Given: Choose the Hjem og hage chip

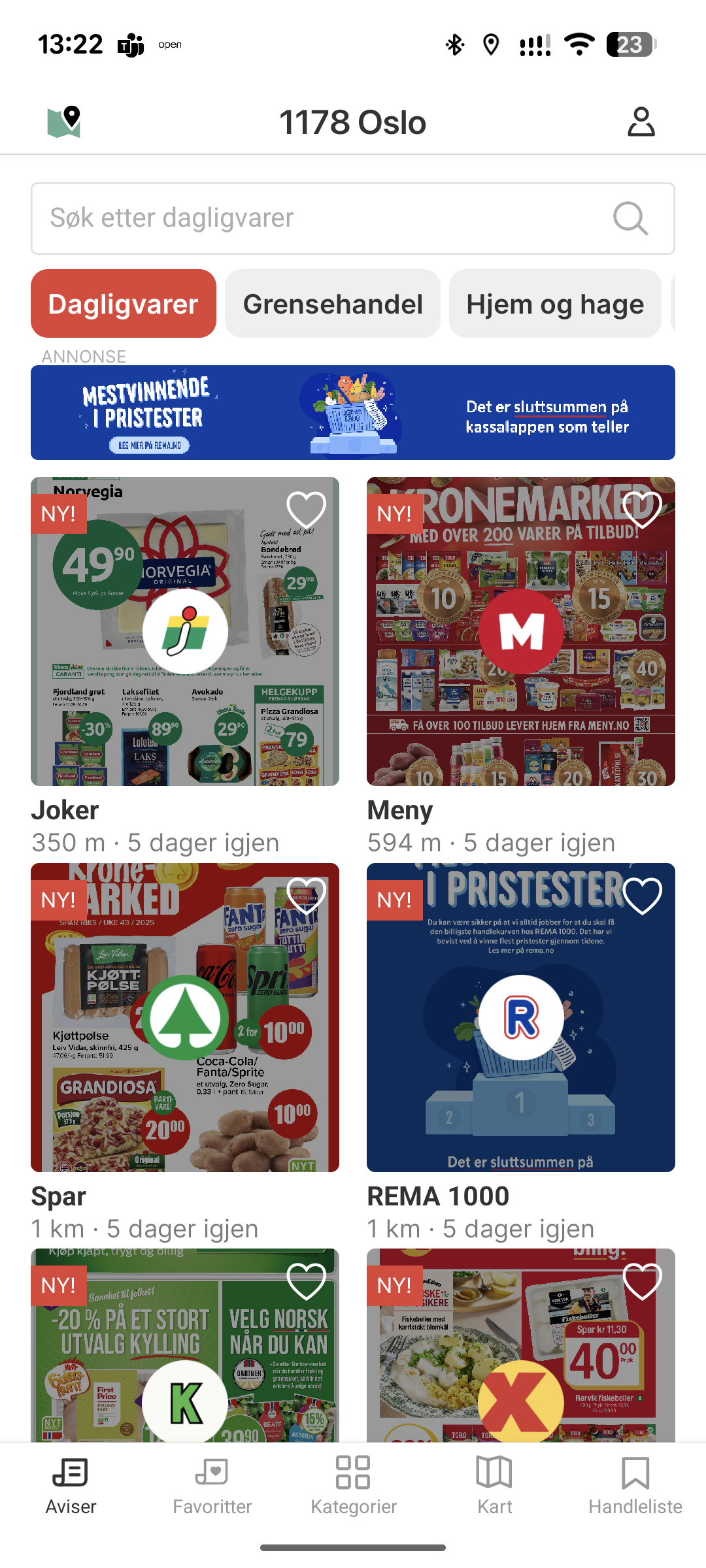Looking at the screenshot, I should (555, 304).
